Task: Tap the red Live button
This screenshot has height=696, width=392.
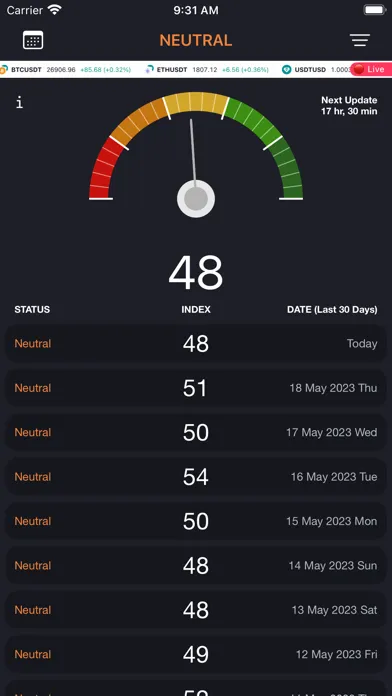Action: (x=371, y=69)
